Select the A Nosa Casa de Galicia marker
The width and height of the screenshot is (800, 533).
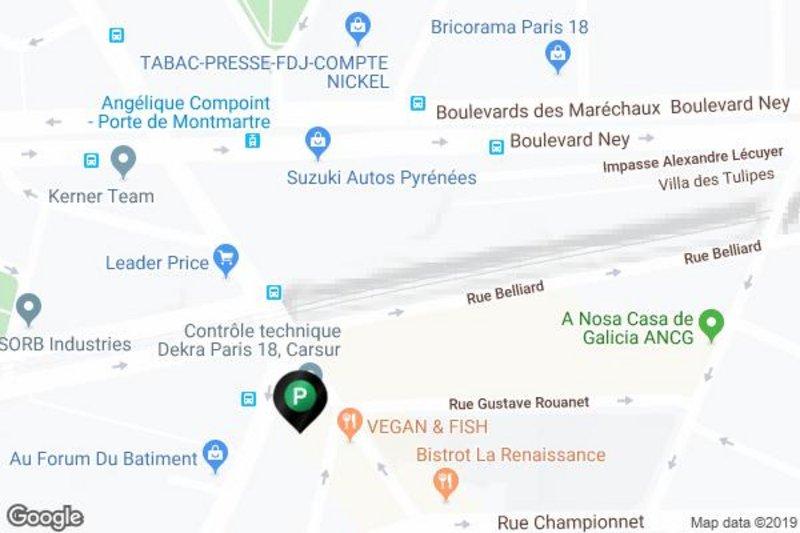712,324
